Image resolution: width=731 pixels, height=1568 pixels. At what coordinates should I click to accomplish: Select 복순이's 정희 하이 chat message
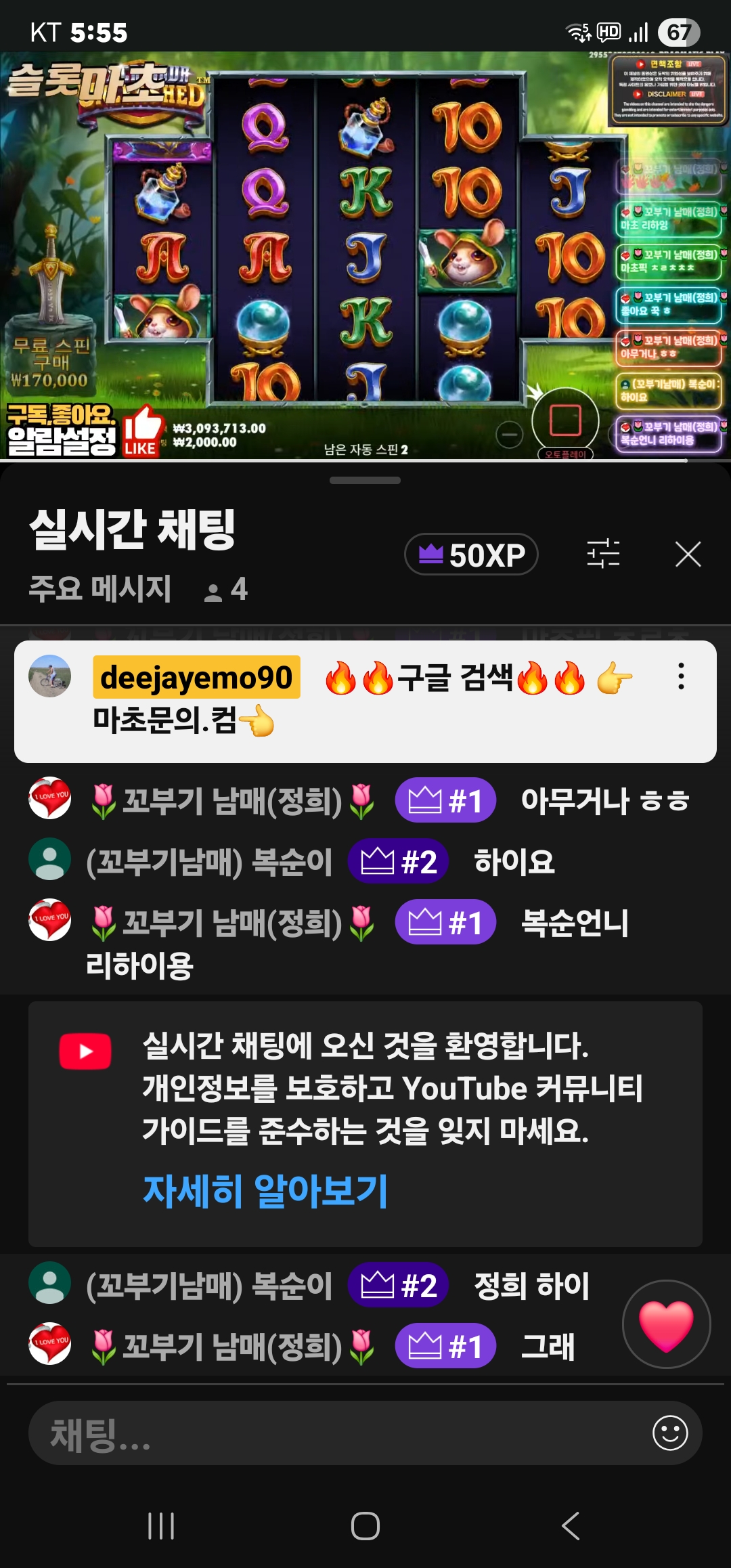pyautogui.click(x=531, y=1286)
